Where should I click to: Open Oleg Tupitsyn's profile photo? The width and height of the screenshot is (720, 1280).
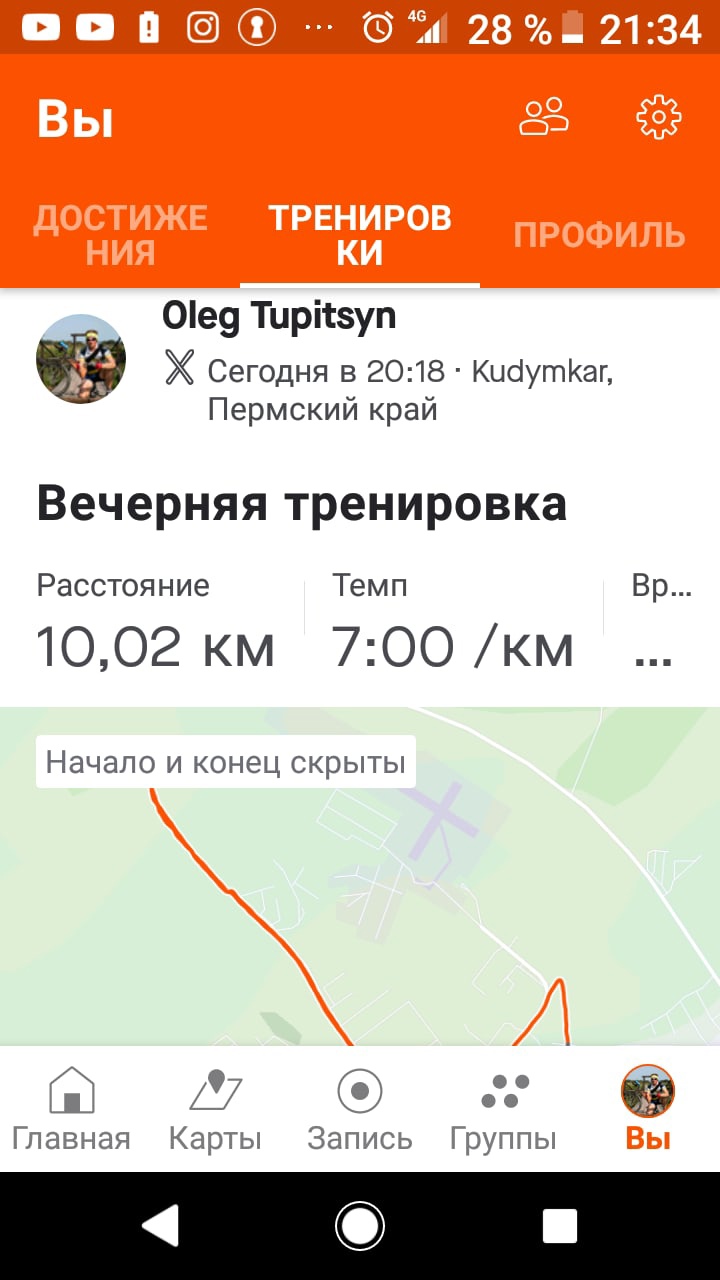coord(81,358)
